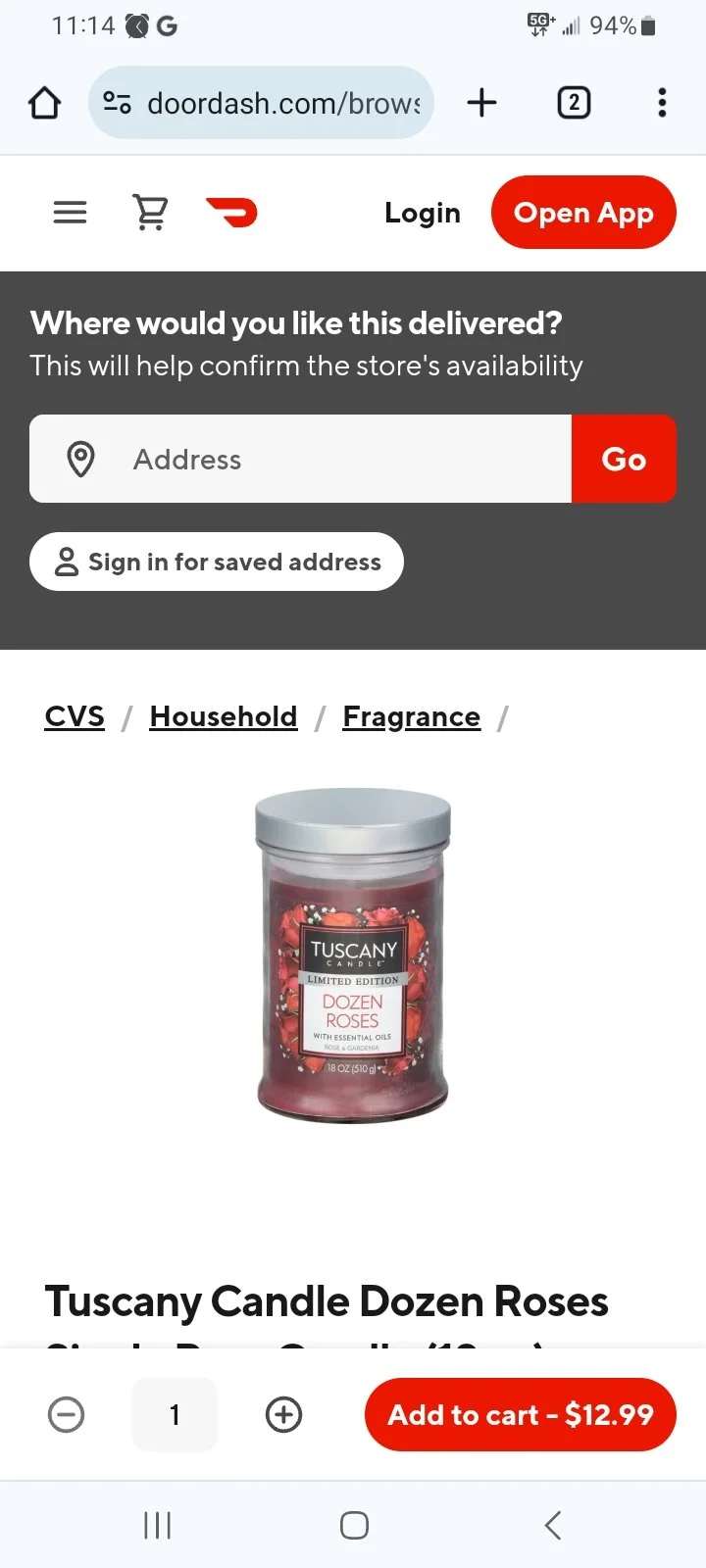Open a new browser tab
706x1568 pixels.
(481, 103)
